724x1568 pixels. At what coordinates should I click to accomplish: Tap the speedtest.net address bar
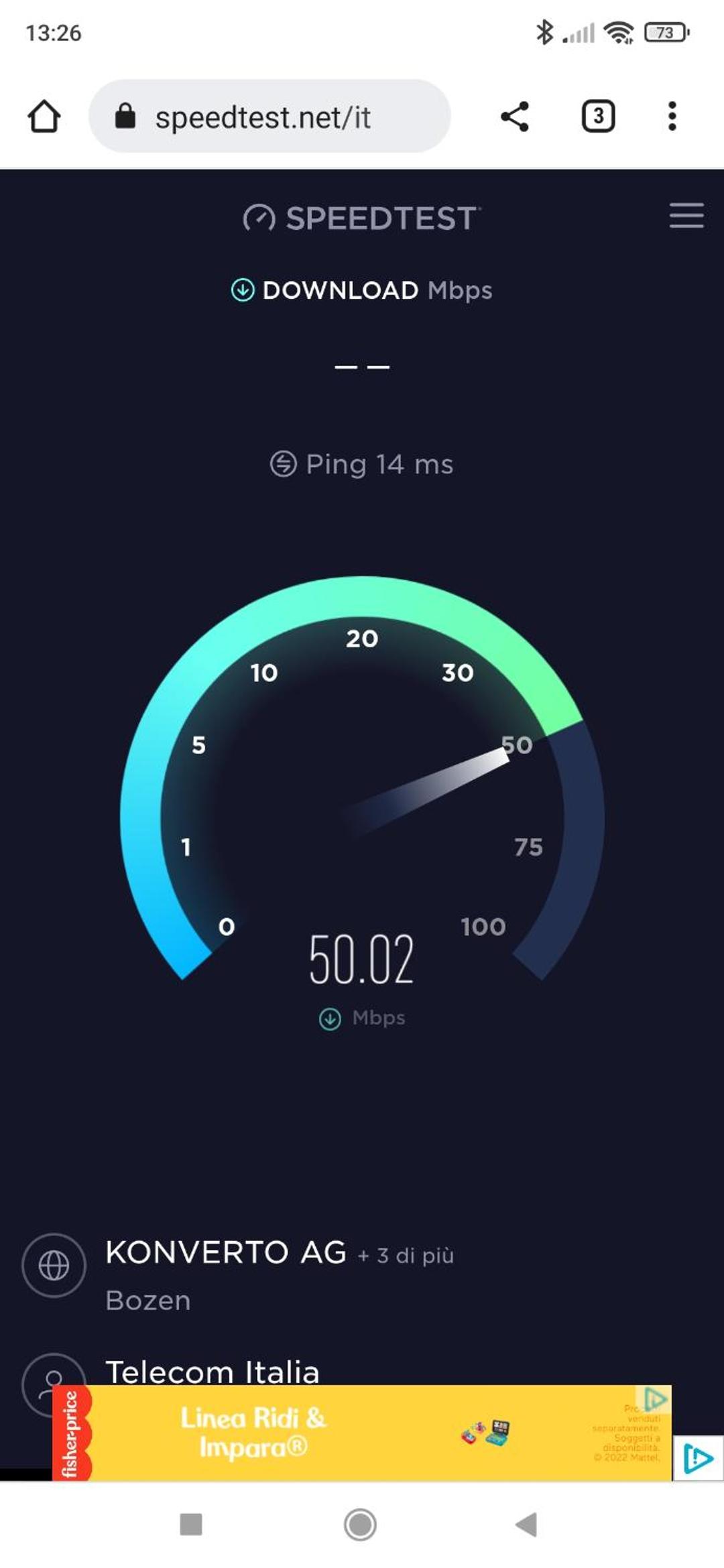tap(269, 117)
